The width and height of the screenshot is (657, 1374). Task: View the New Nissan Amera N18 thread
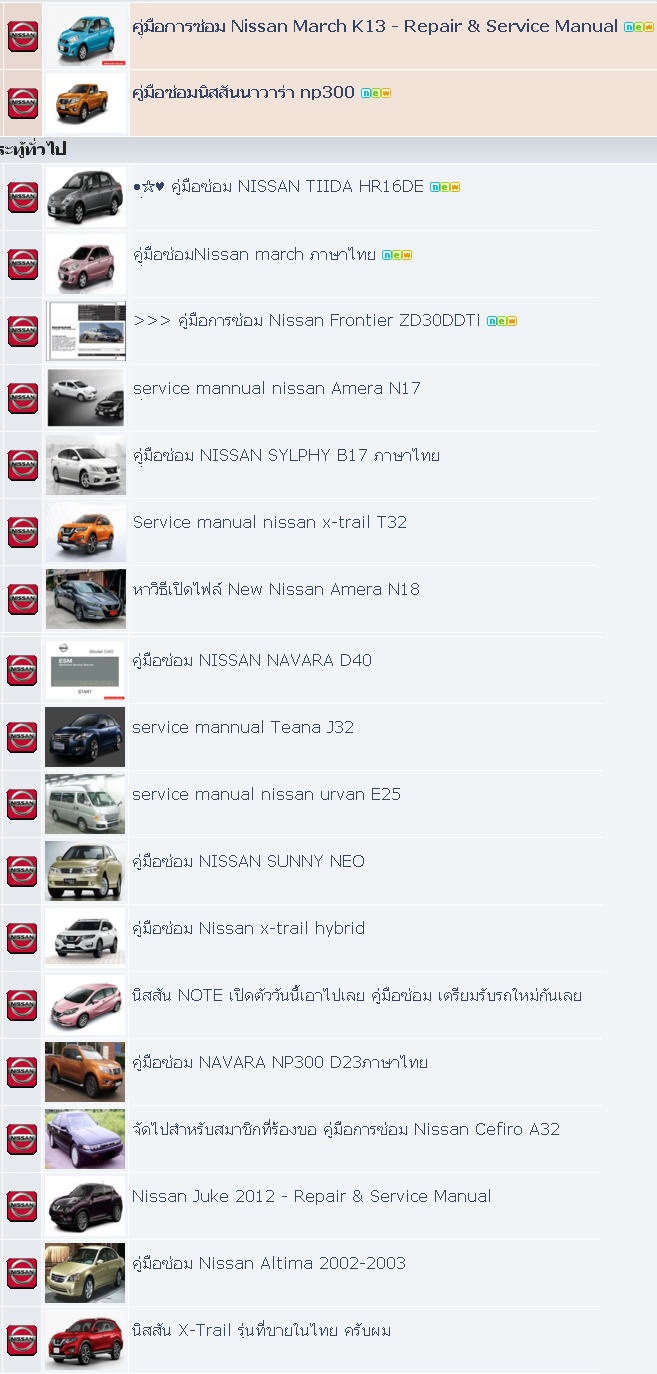click(276, 589)
